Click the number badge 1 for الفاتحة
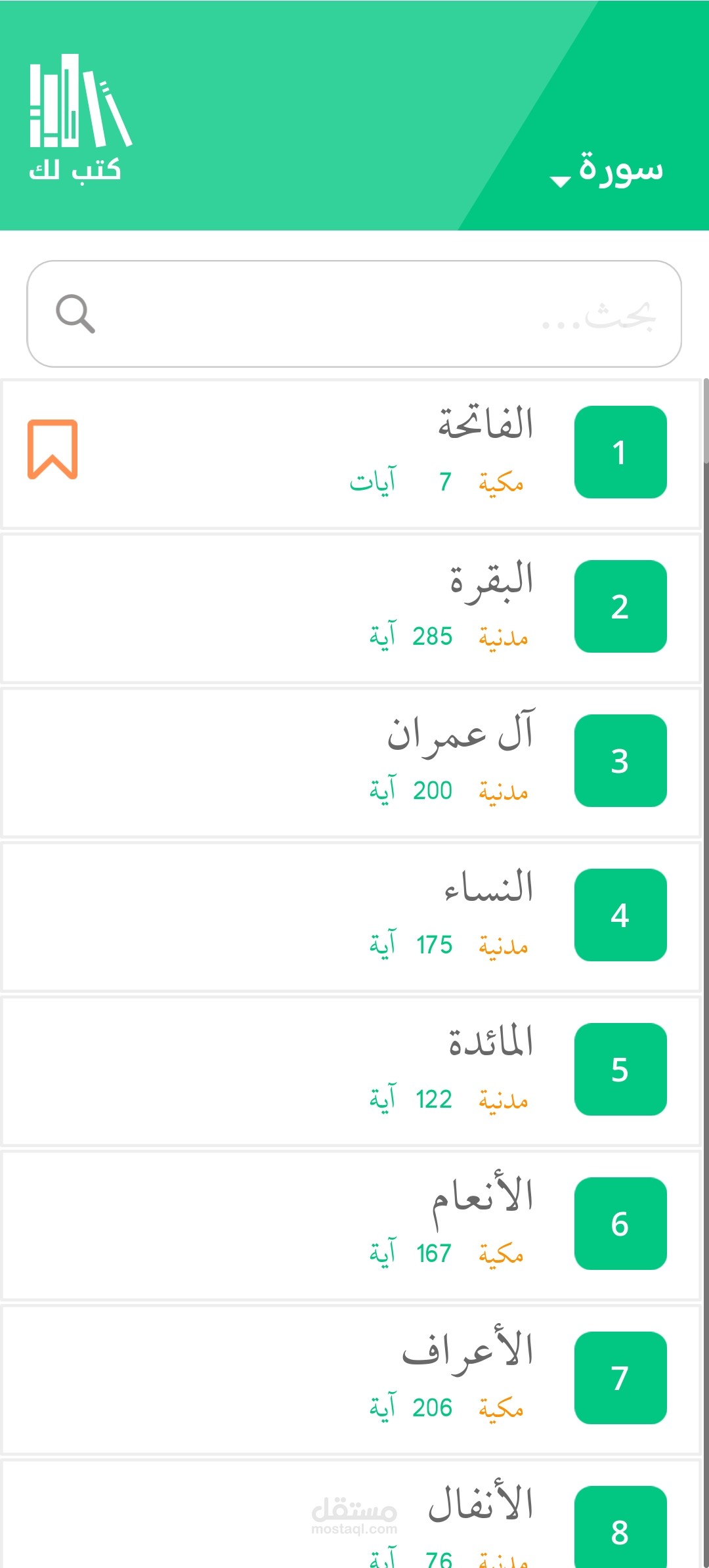Screen dimensions: 709x1568 pos(620,450)
